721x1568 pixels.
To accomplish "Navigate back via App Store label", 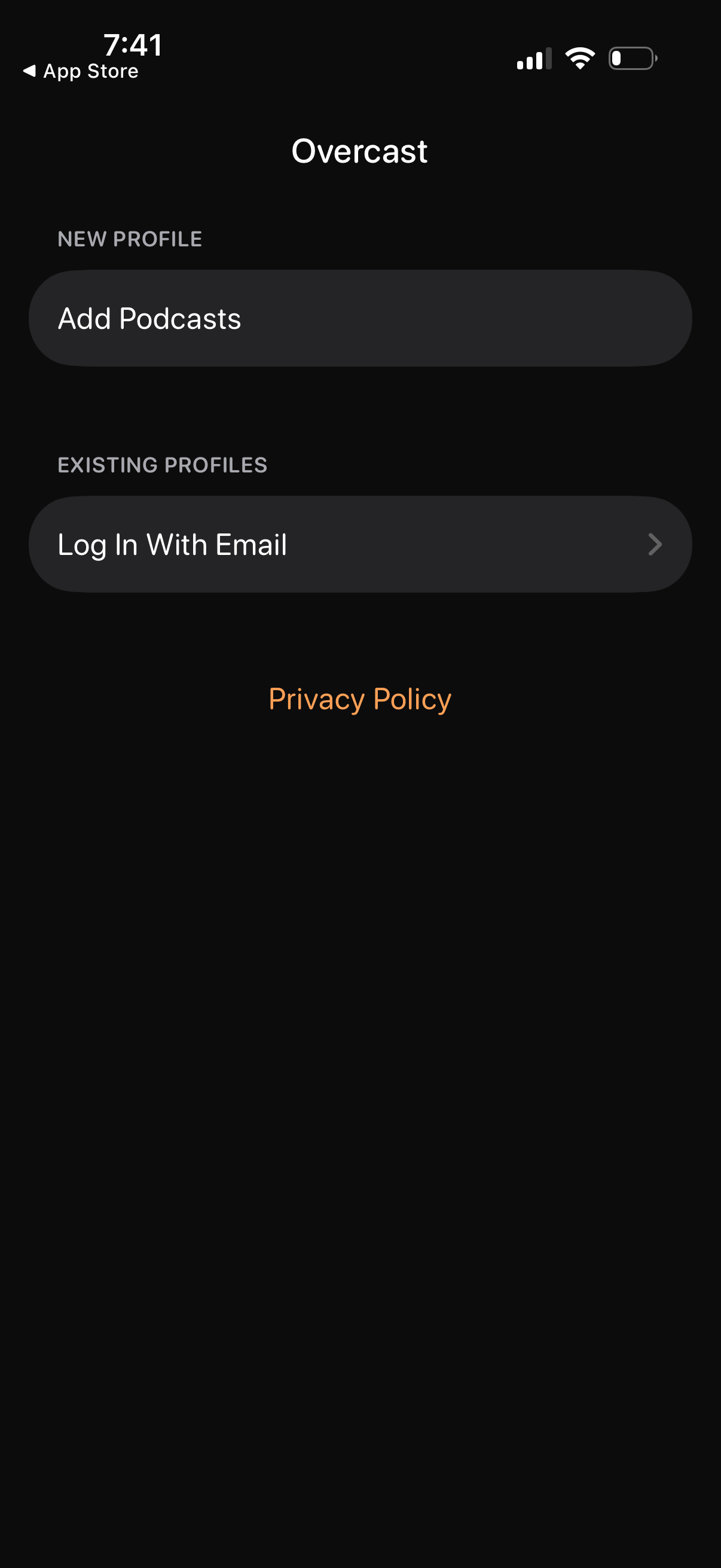I will [90, 71].
